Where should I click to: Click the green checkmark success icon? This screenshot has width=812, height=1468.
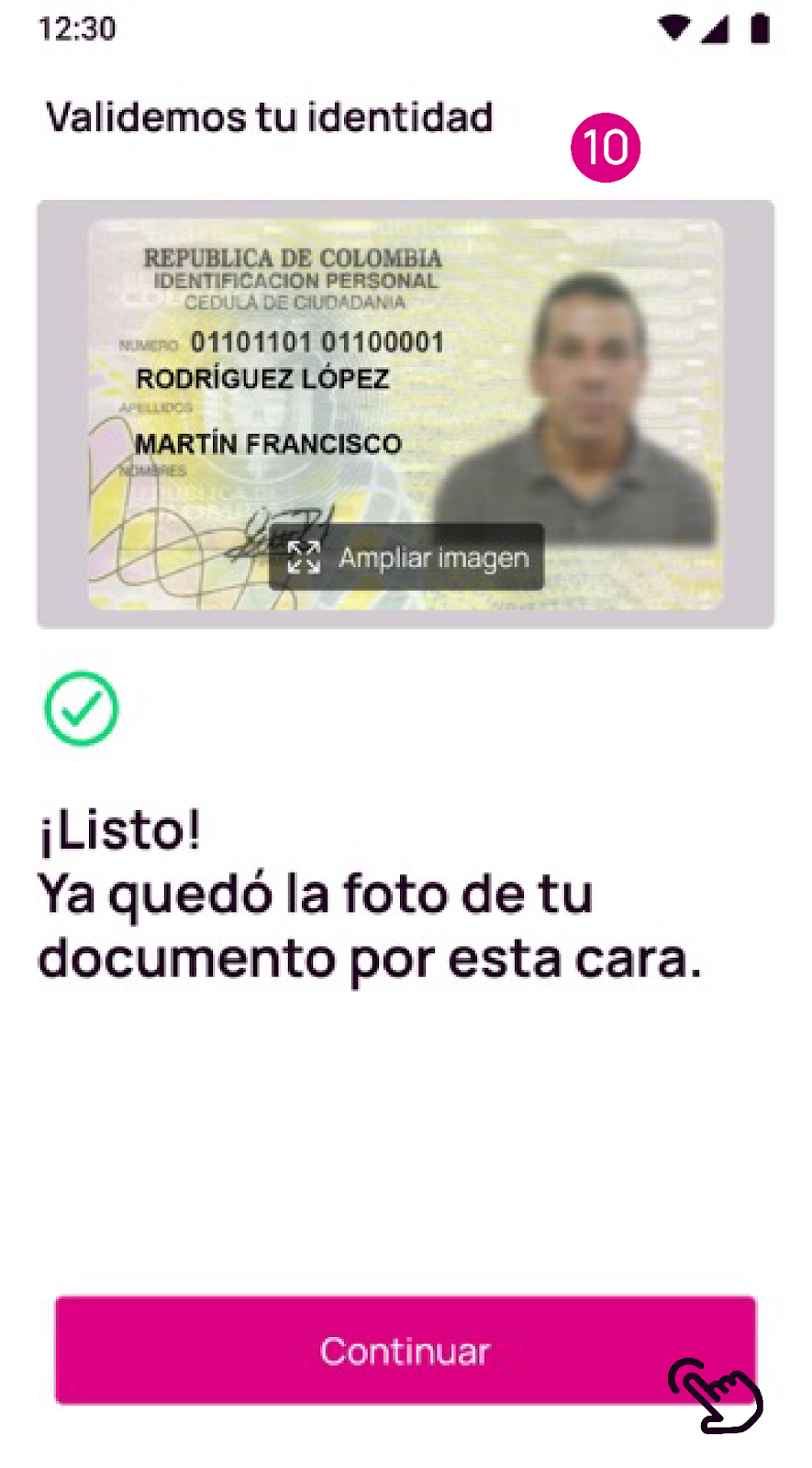[81, 708]
